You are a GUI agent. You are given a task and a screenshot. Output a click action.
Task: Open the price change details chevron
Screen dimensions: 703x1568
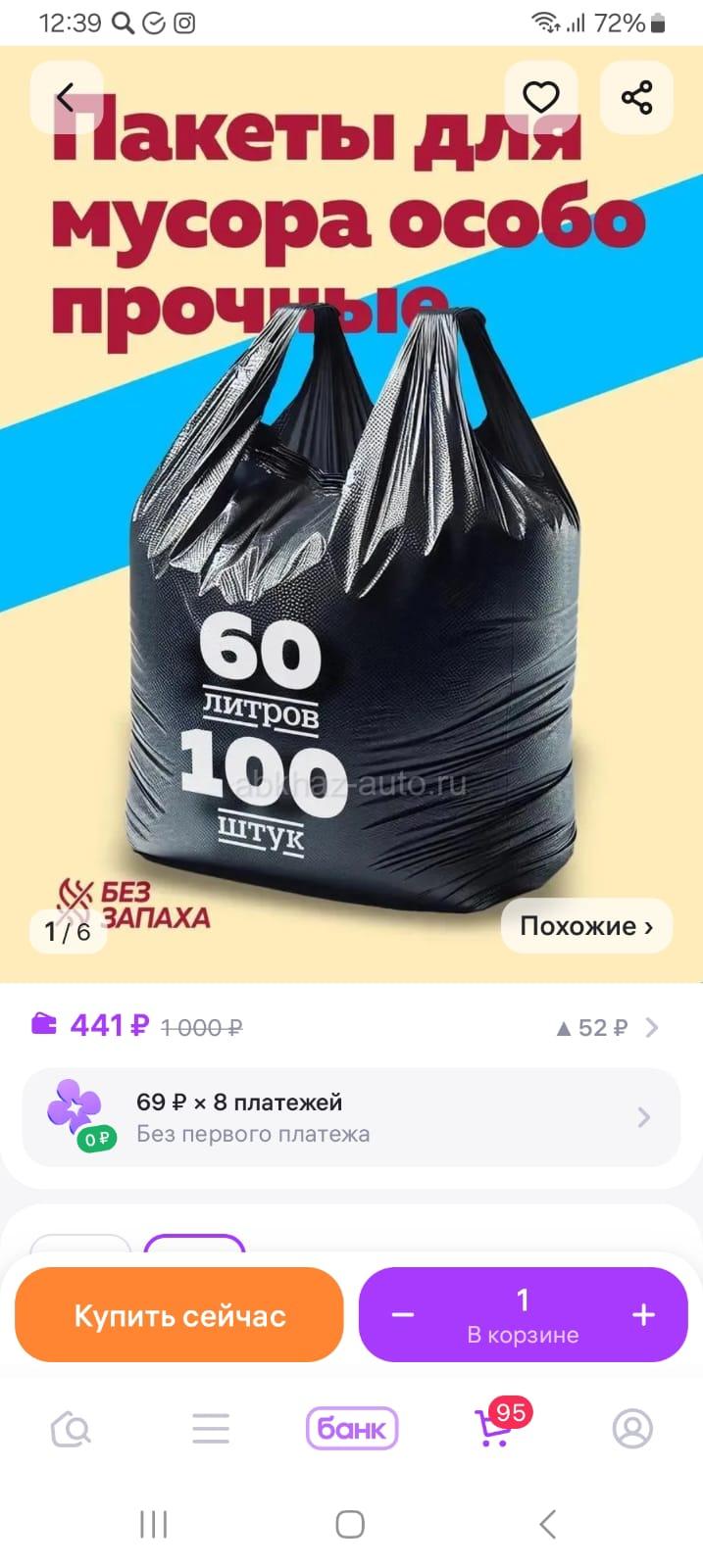tap(652, 1027)
